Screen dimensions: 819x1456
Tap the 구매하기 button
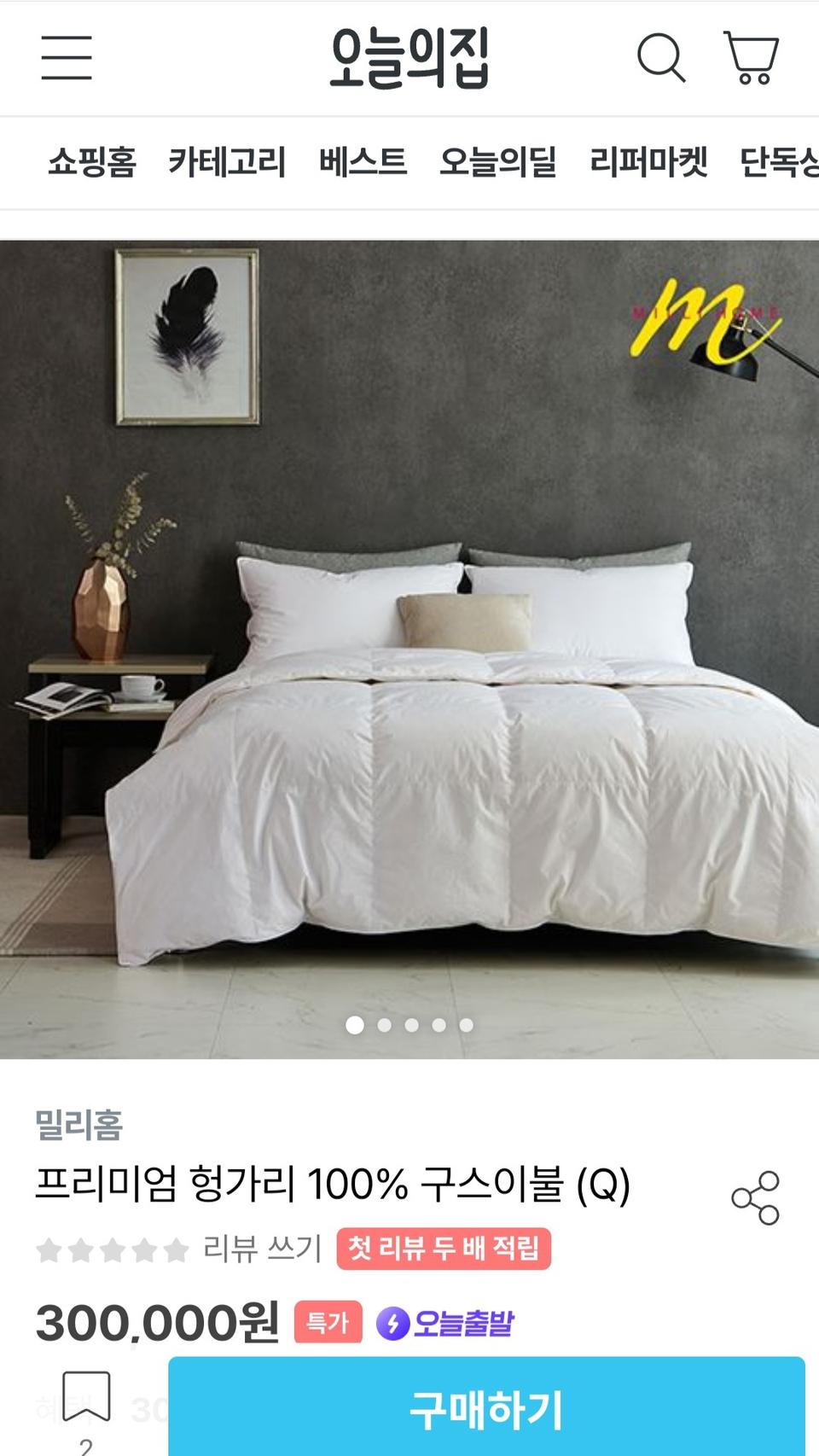(486, 1408)
